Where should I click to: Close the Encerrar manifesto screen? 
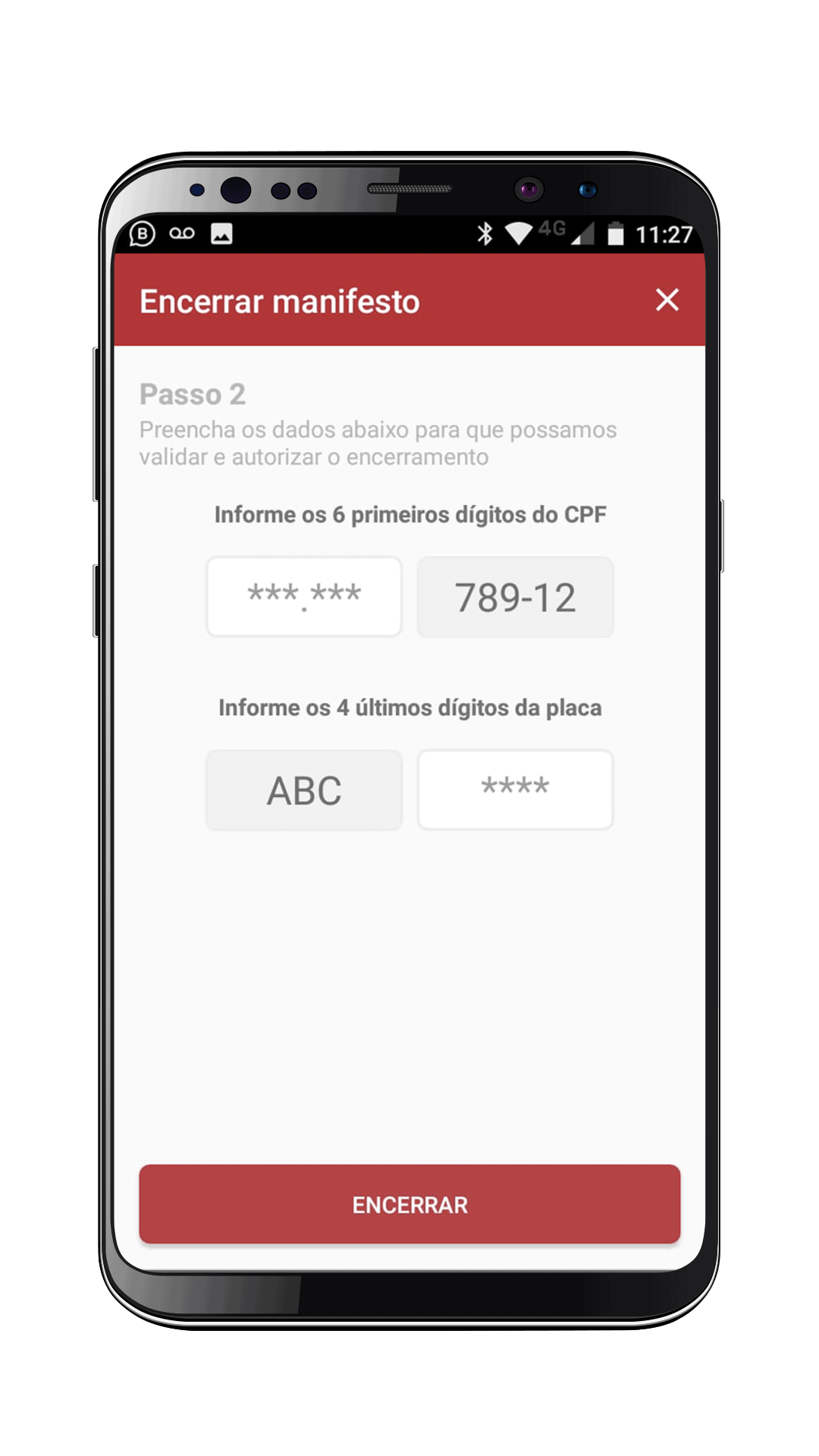(667, 300)
